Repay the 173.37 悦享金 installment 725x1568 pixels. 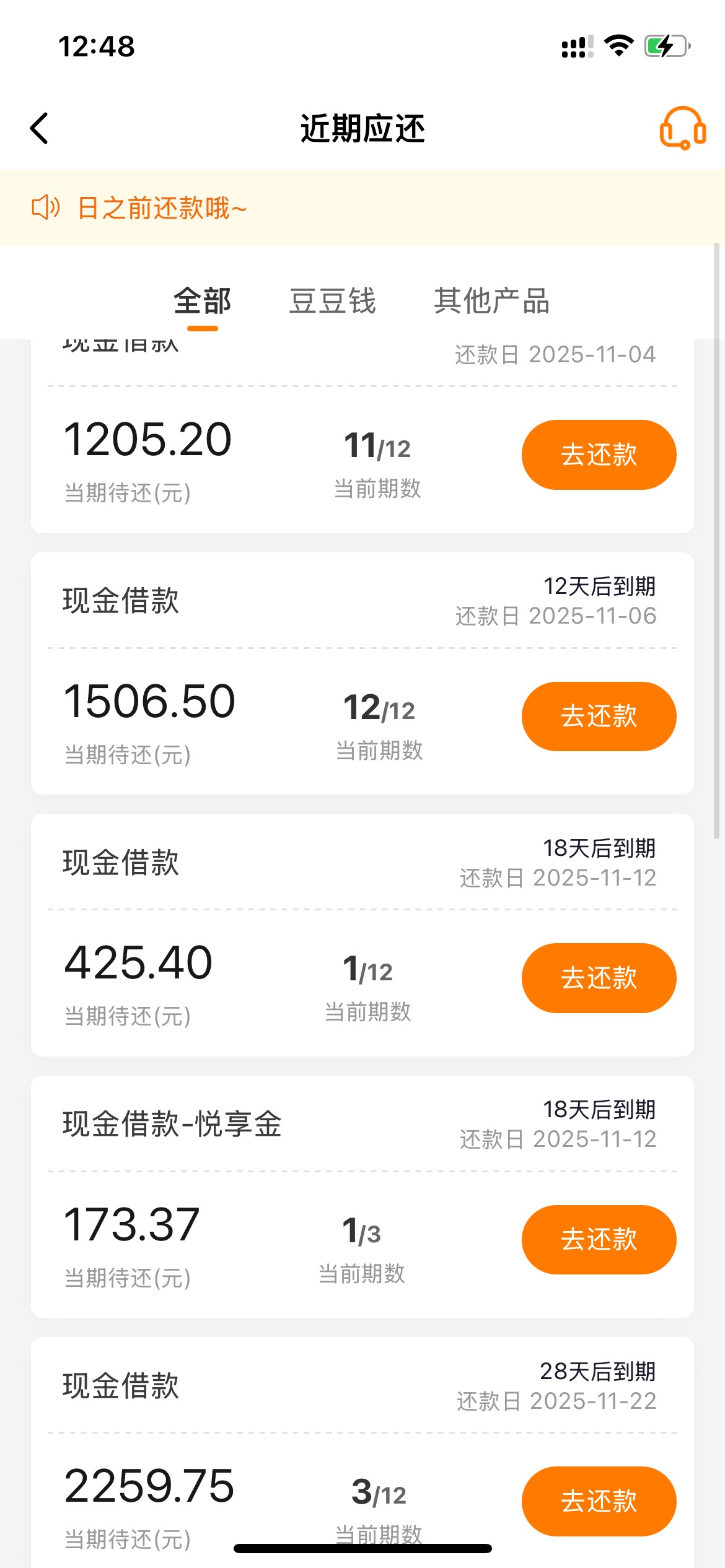(599, 1240)
